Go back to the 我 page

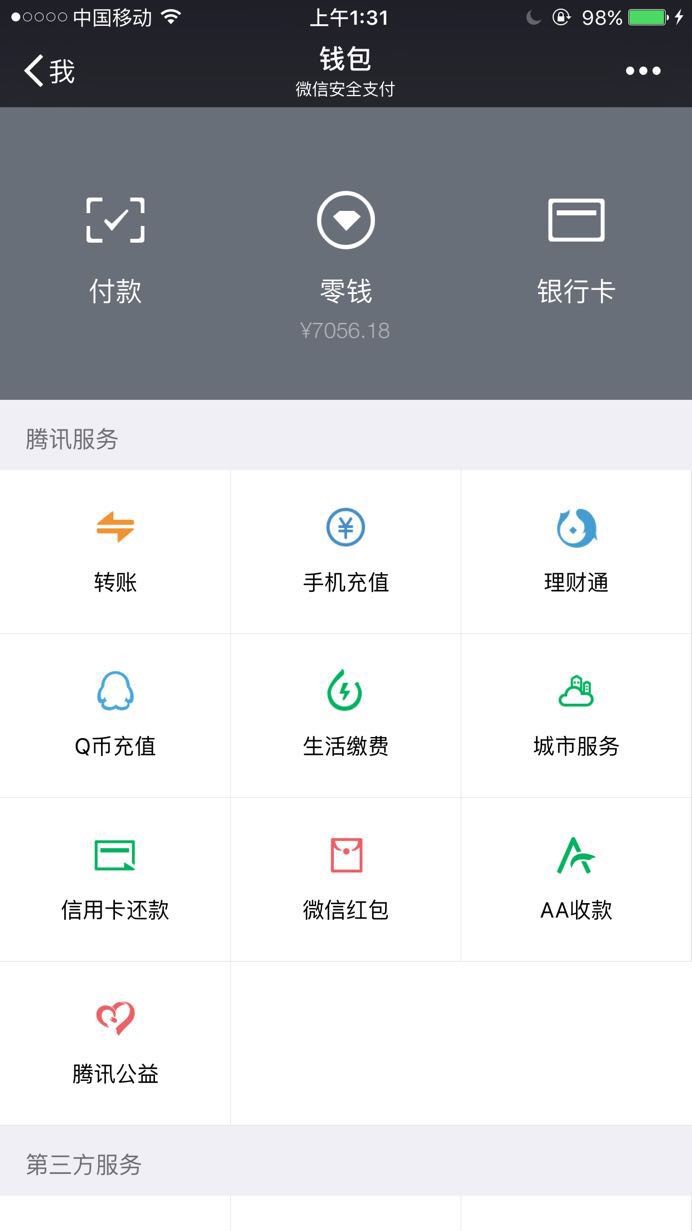49,71
